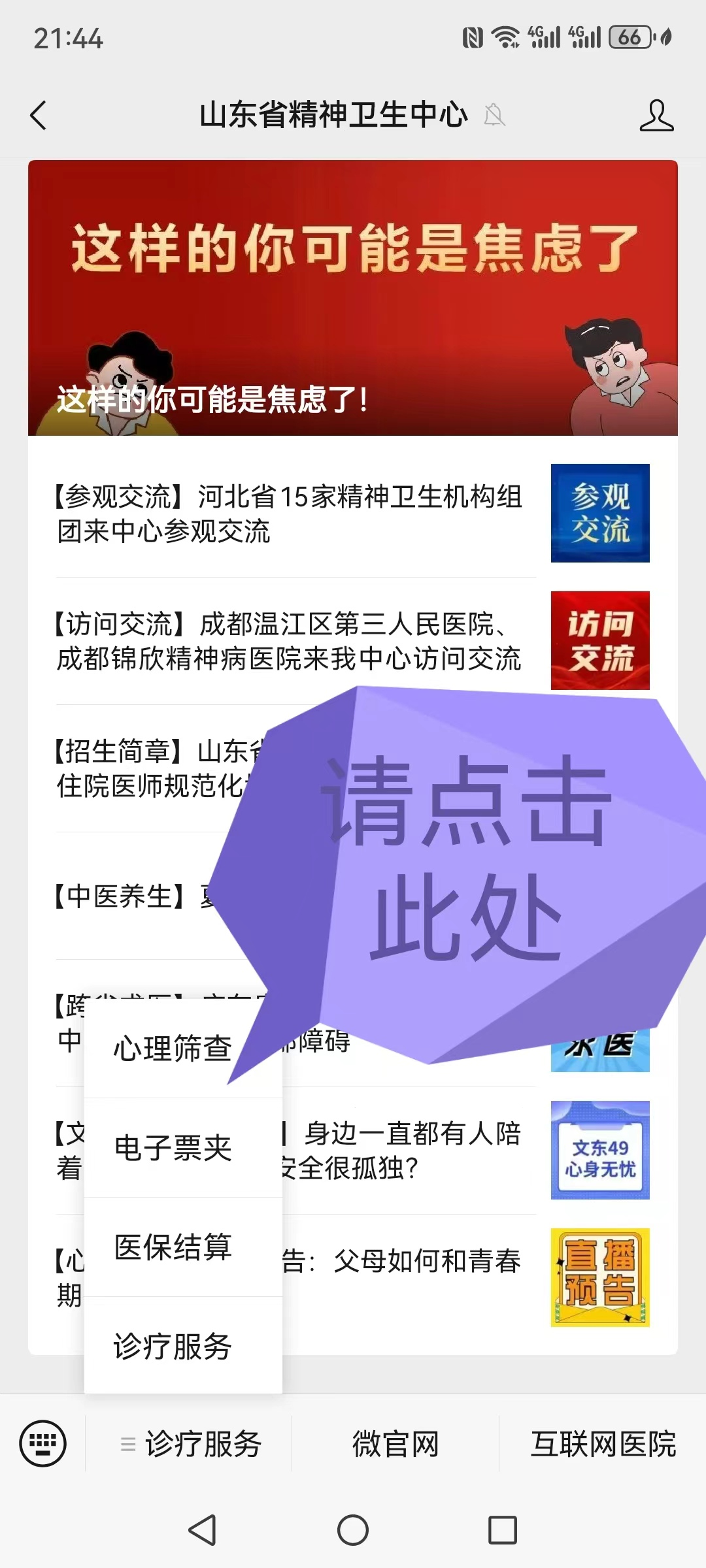
Task: Open the account profile icon
Action: [x=656, y=116]
